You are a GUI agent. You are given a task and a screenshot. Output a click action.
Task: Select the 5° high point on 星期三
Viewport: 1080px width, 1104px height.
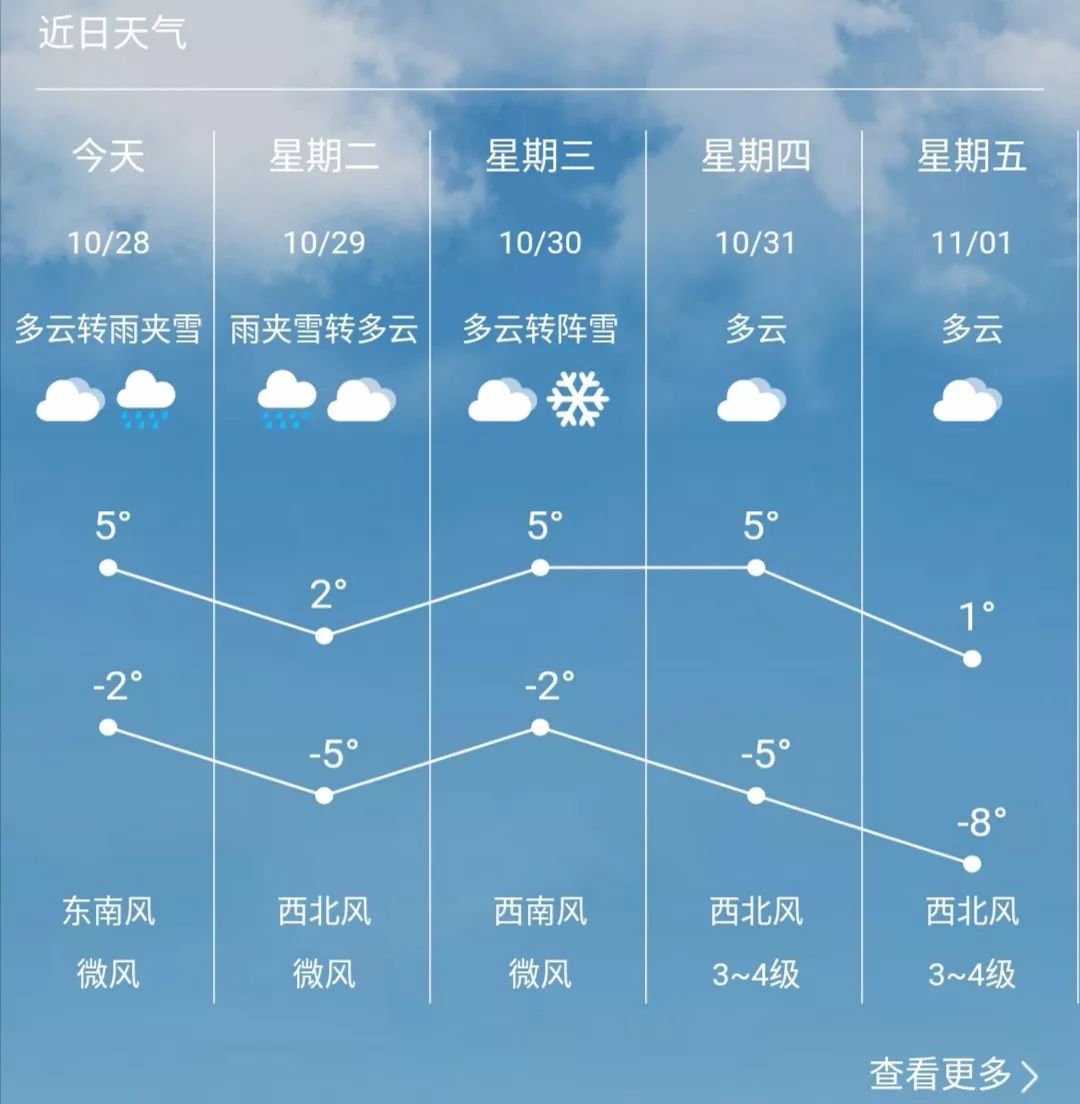tap(540, 567)
